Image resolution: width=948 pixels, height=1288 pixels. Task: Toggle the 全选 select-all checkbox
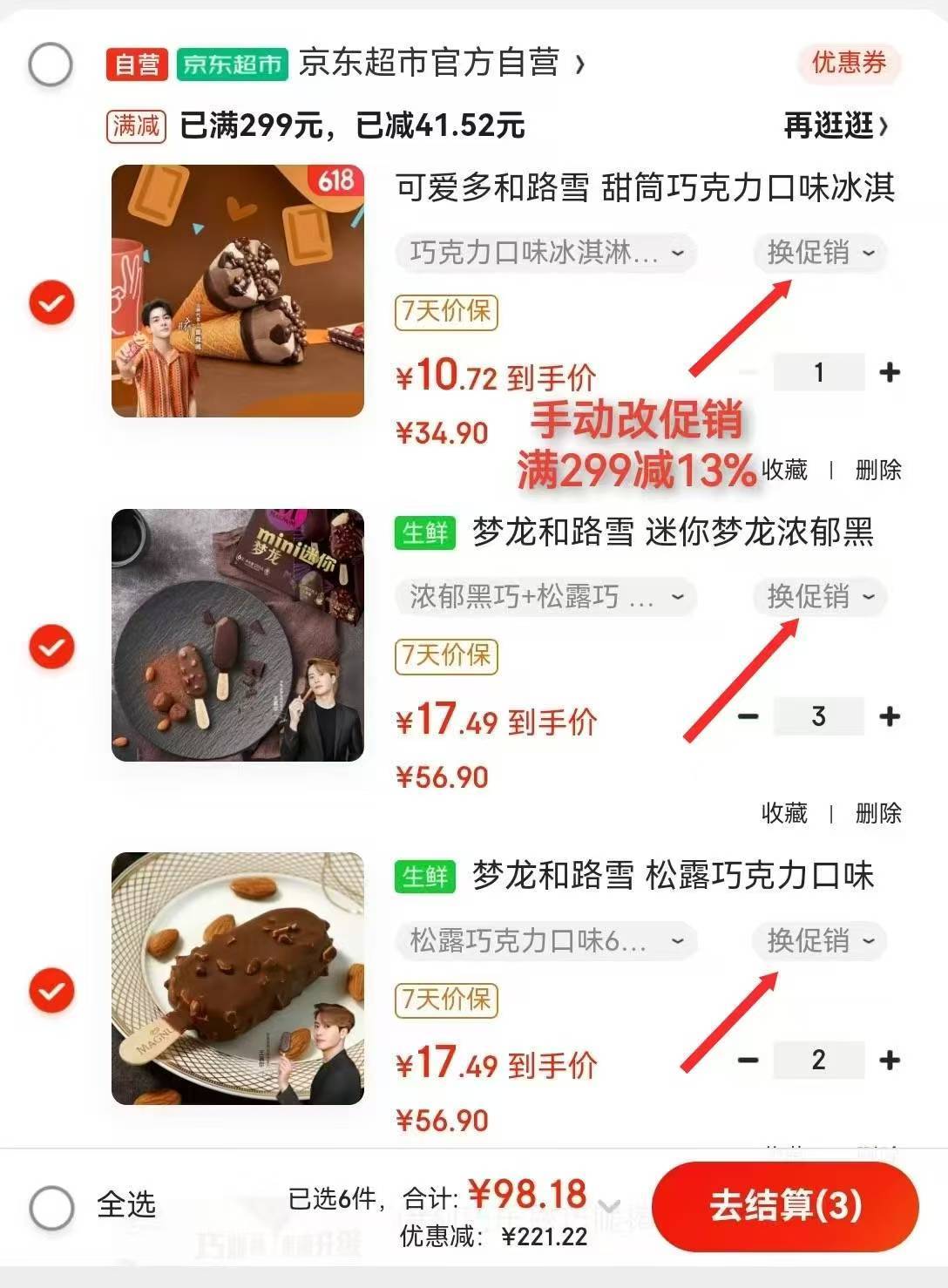click(x=52, y=1208)
